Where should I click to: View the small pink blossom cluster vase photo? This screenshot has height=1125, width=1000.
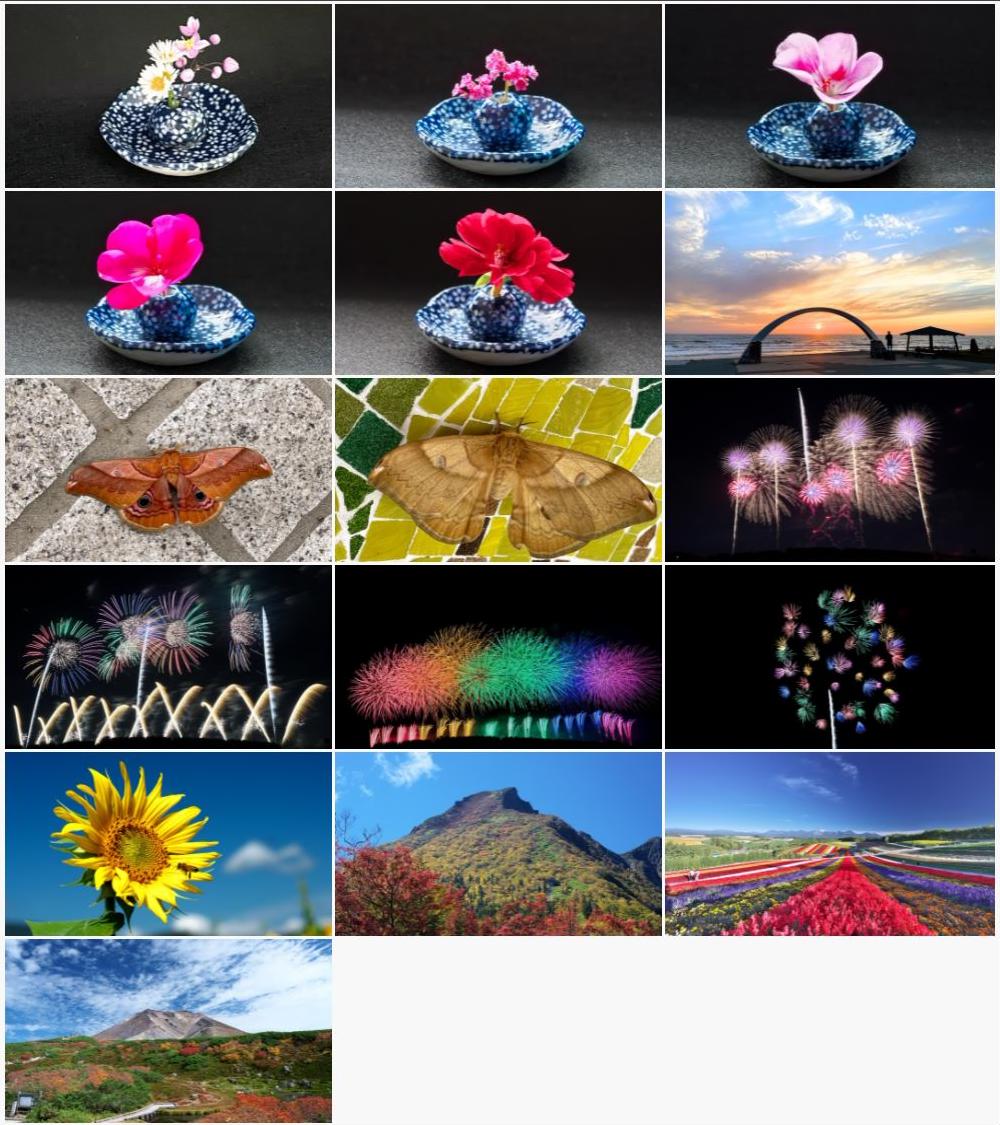coord(498,96)
